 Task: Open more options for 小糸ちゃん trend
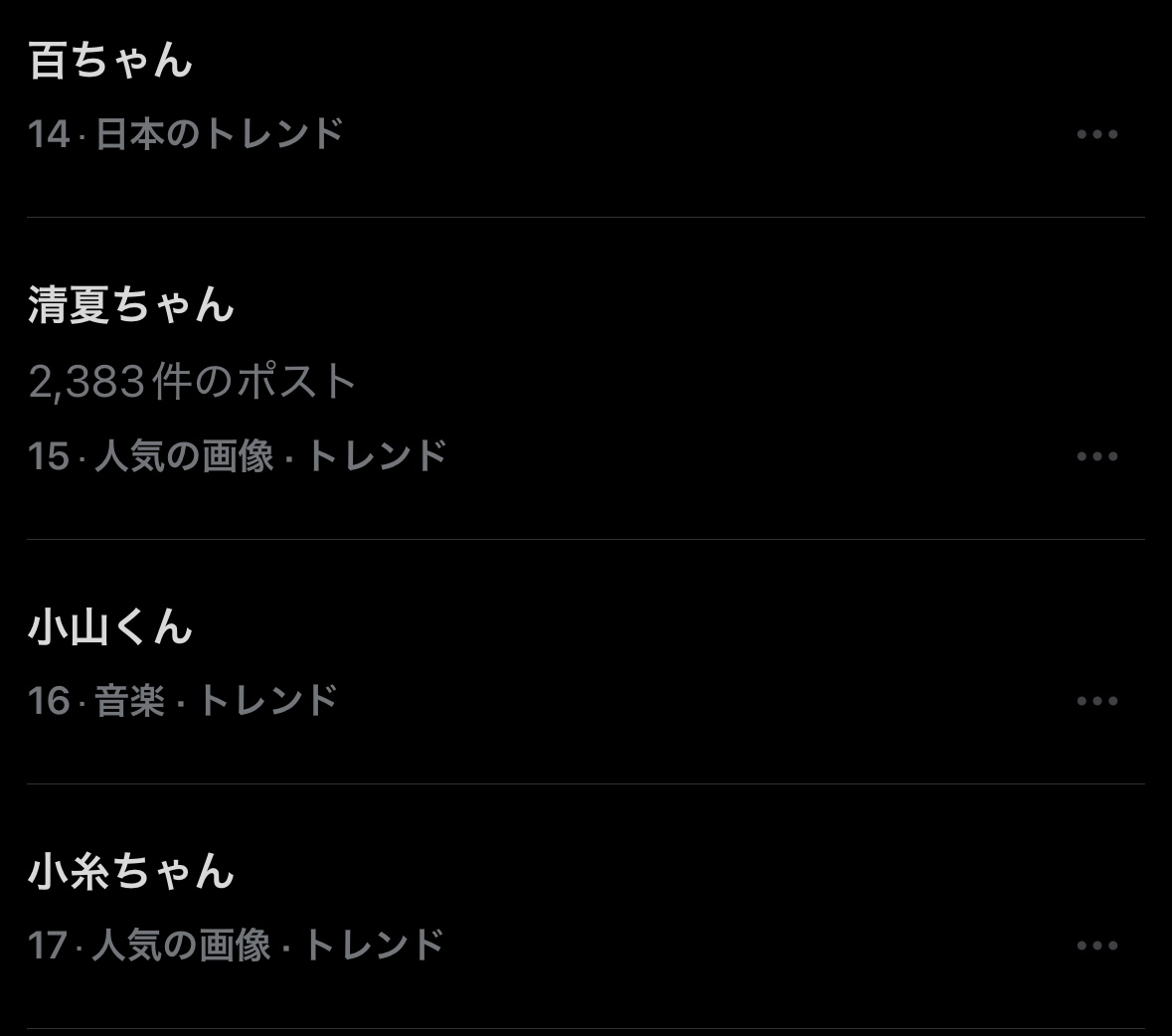click(x=1096, y=946)
